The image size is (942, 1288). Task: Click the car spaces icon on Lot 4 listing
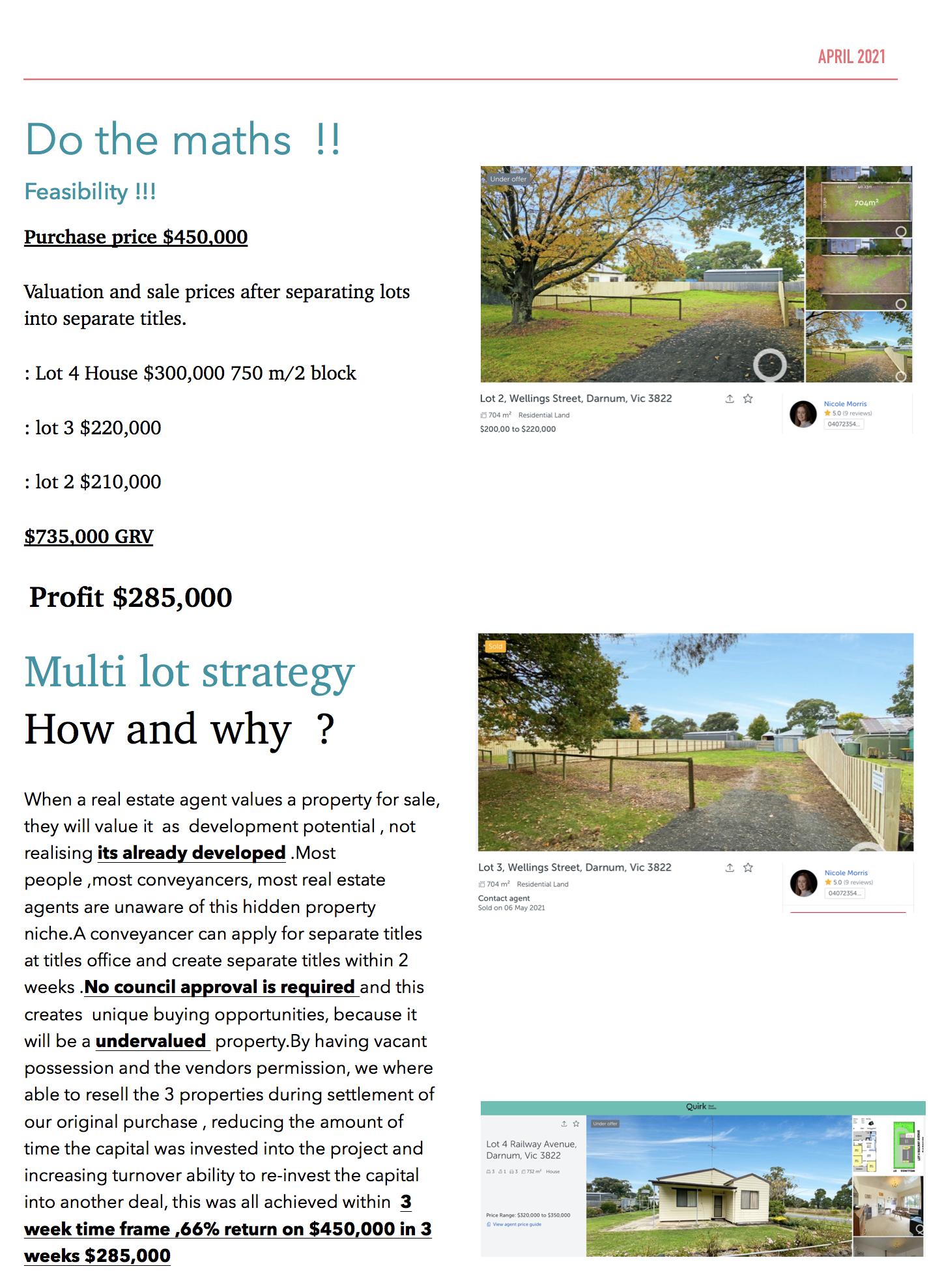pos(511,1171)
